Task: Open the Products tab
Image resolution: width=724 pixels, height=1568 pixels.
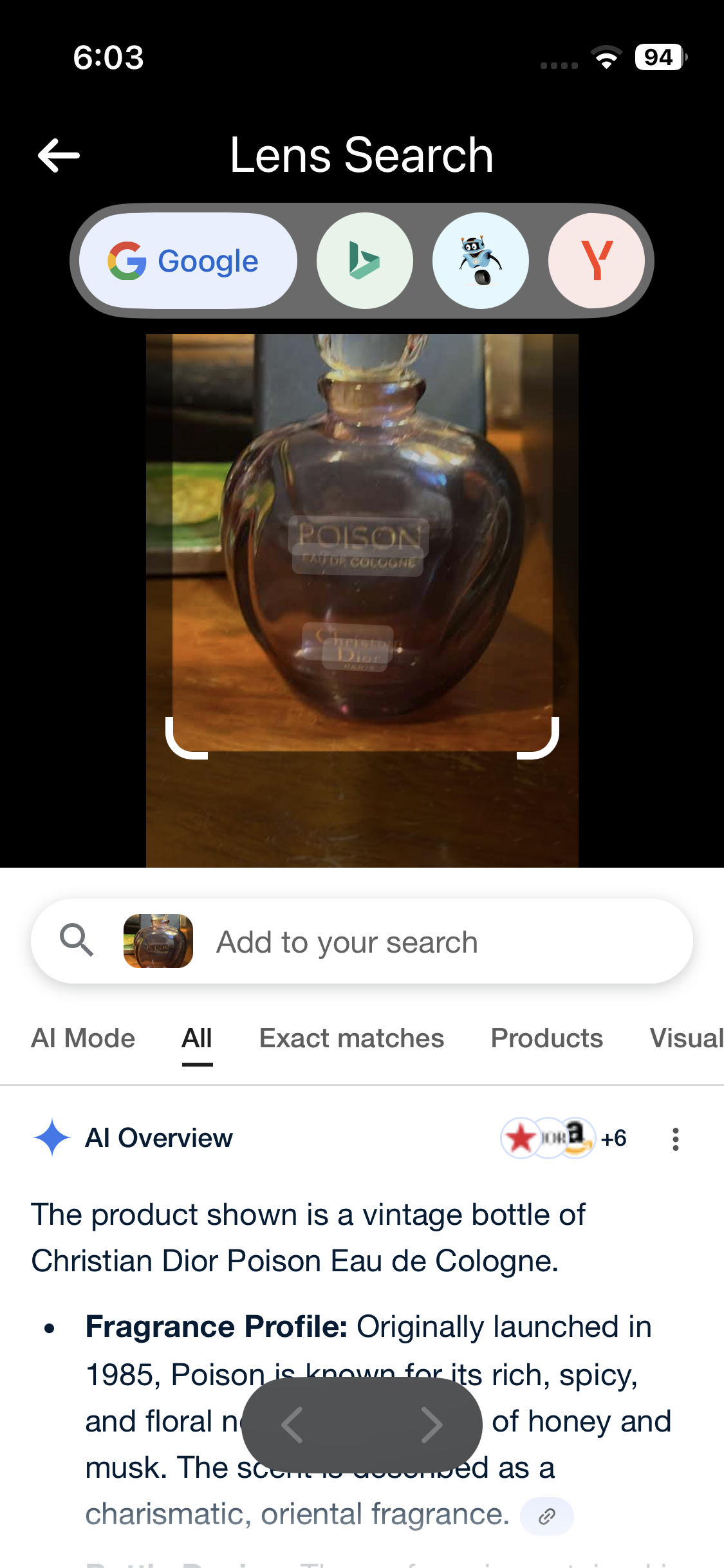Action: 546,1038
